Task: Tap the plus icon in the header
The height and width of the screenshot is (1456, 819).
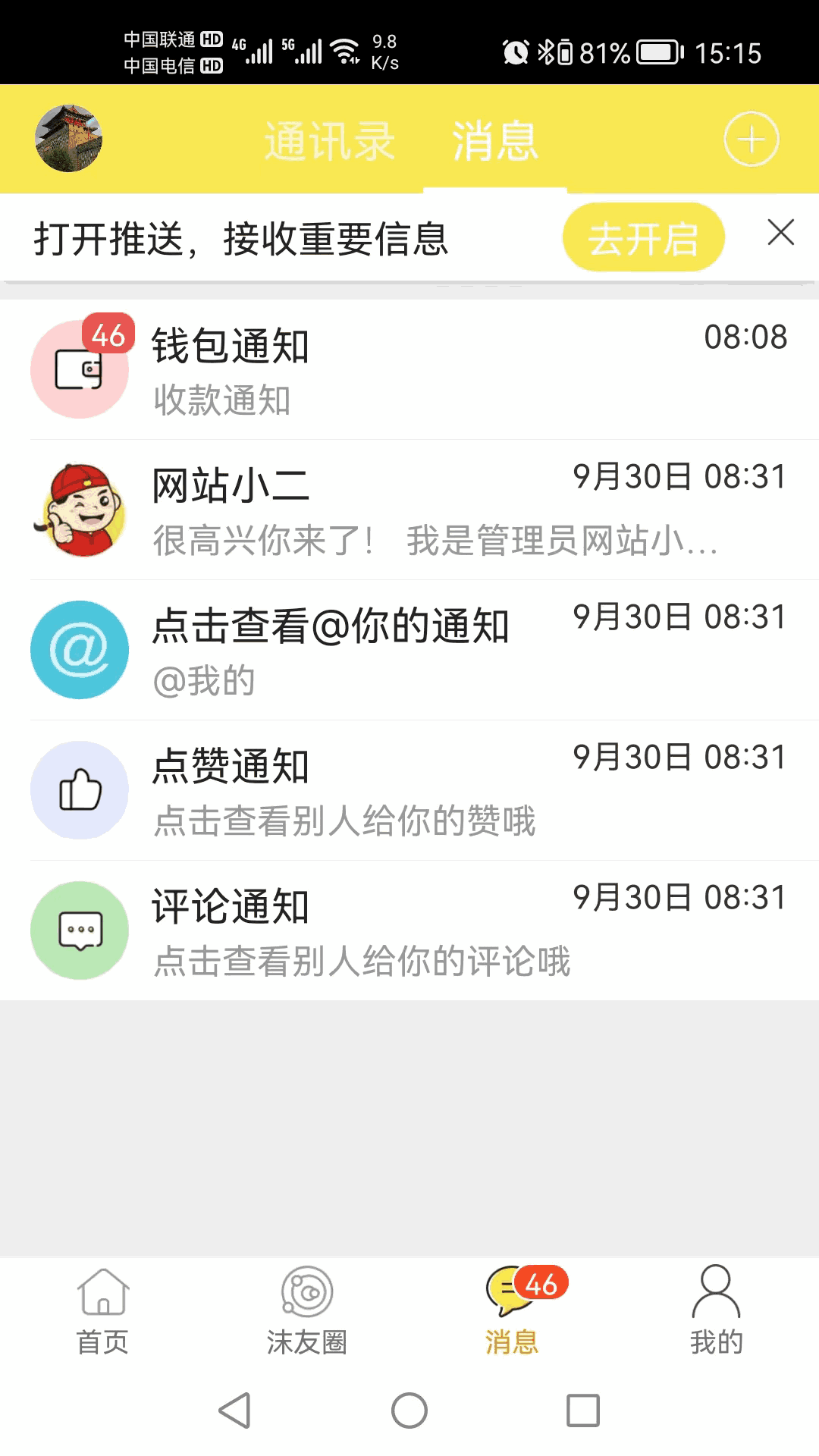Action: (x=751, y=140)
